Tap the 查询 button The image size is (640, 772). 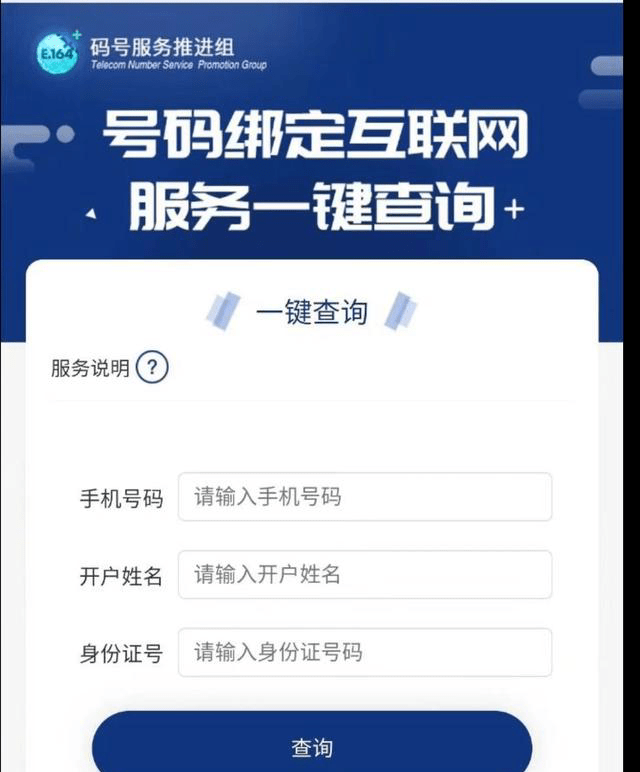[x=312, y=746]
